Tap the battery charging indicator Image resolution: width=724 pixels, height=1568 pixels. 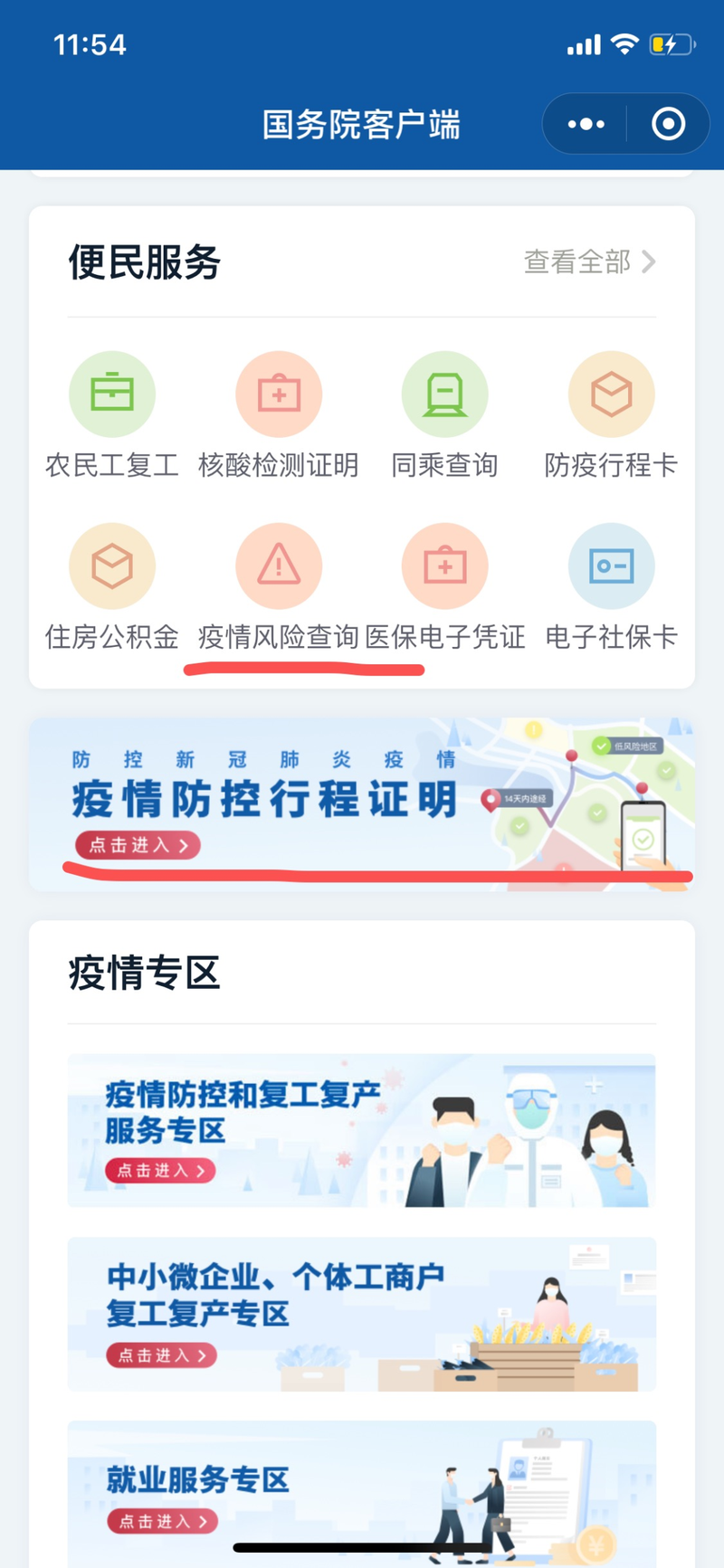point(667,43)
